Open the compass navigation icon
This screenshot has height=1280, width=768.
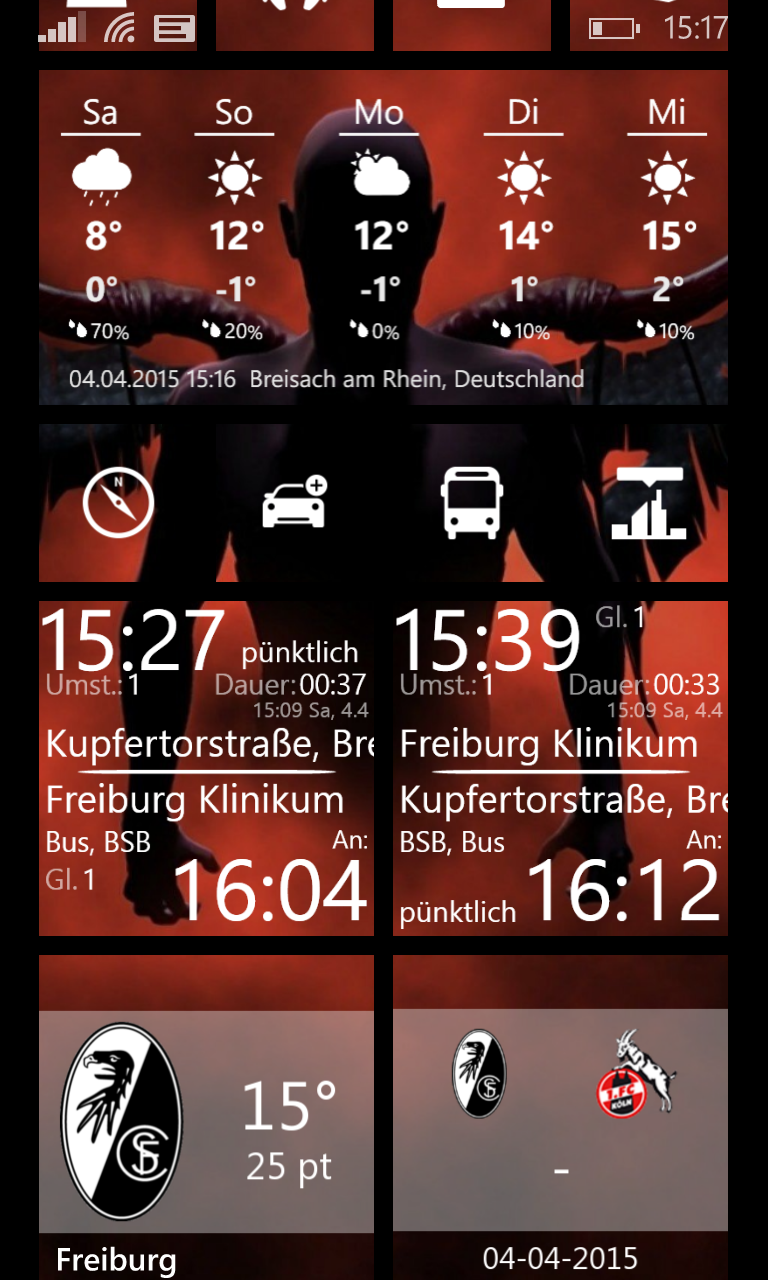(118, 503)
